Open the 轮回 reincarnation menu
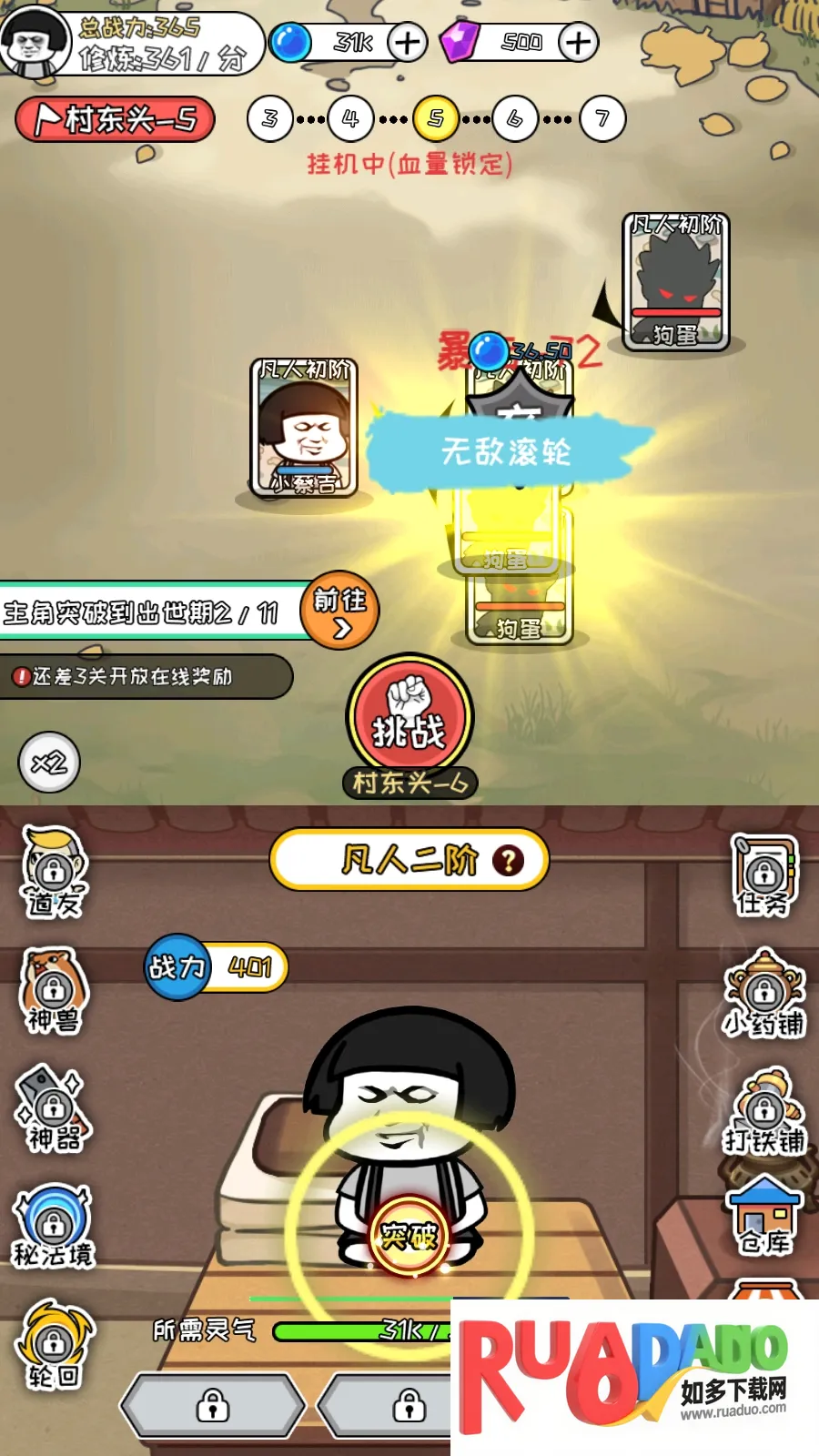The width and height of the screenshot is (819, 1456). point(55,1345)
